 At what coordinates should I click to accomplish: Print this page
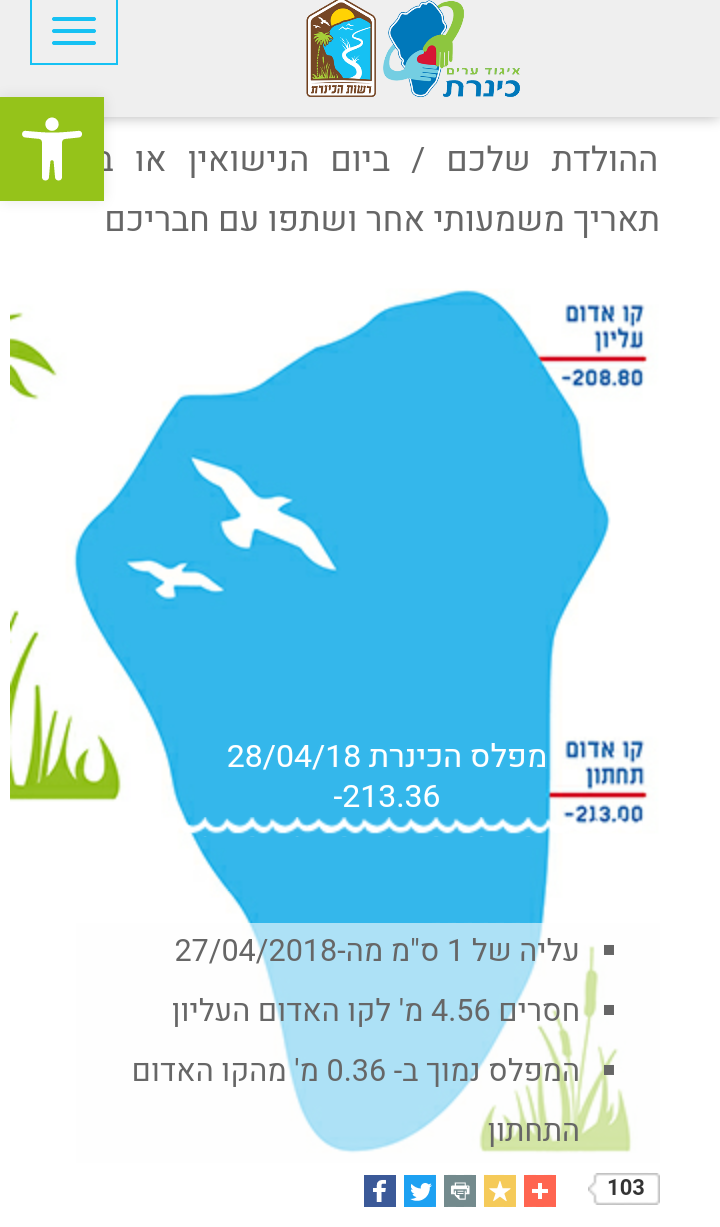[x=460, y=1191]
